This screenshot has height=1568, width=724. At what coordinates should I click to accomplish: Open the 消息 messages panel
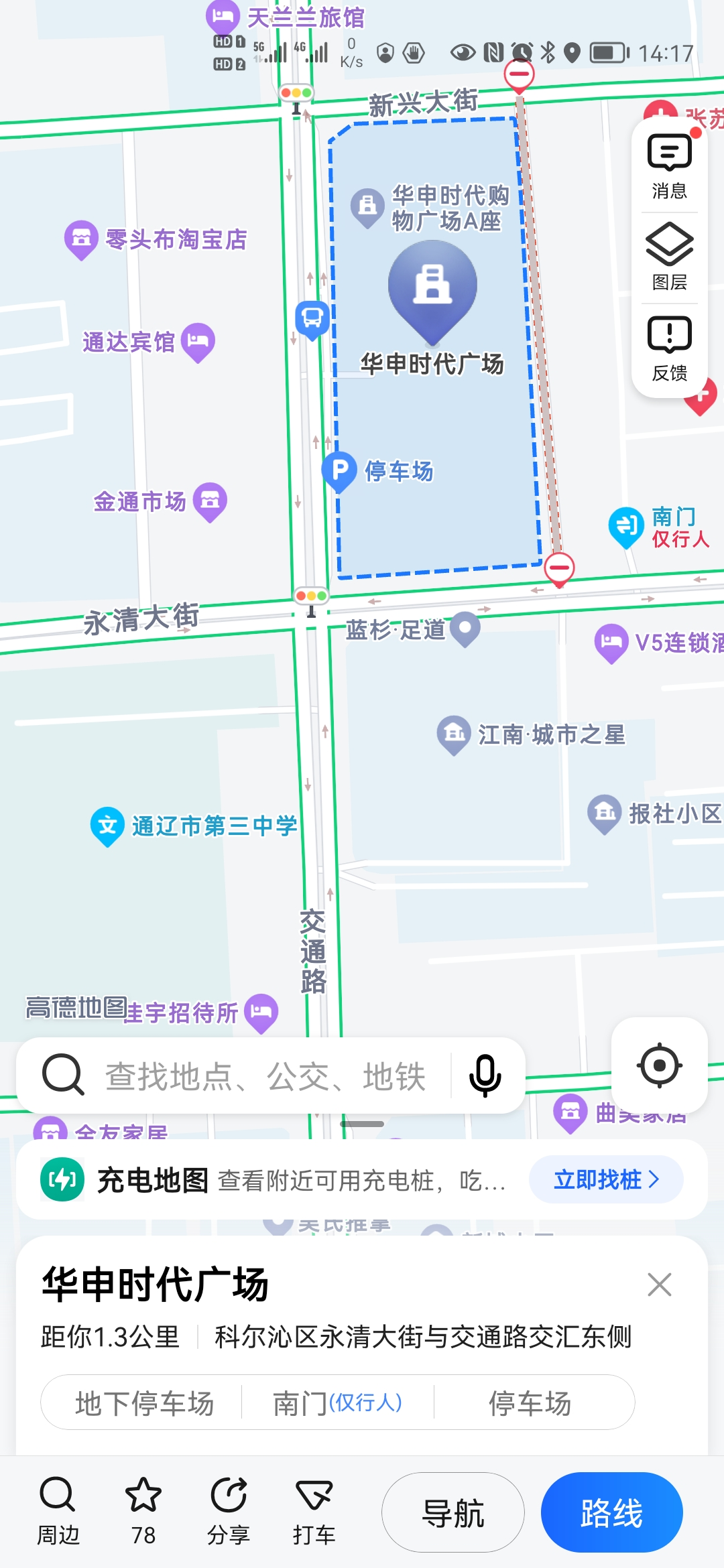[x=669, y=166]
